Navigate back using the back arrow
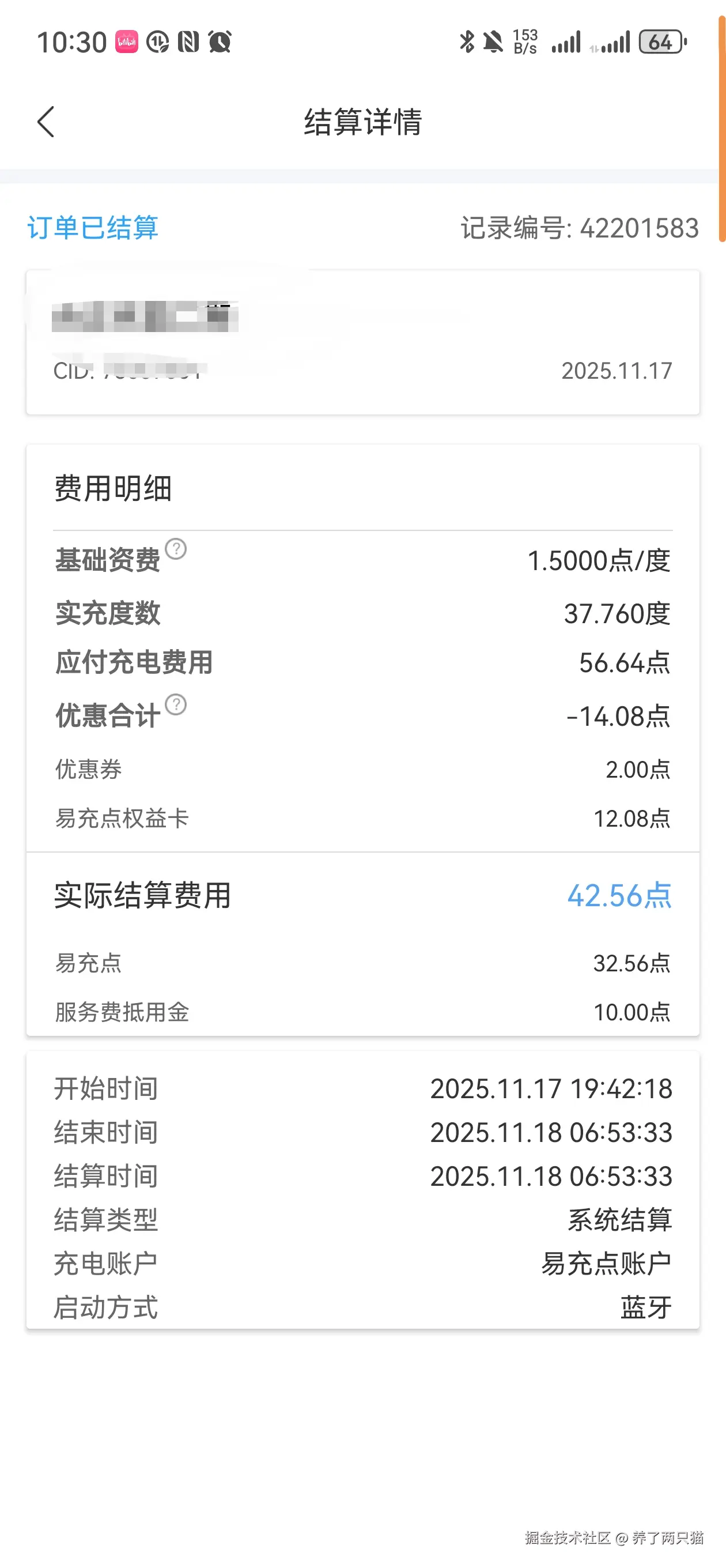This screenshot has height=1568, width=726. (x=46, y=121)
